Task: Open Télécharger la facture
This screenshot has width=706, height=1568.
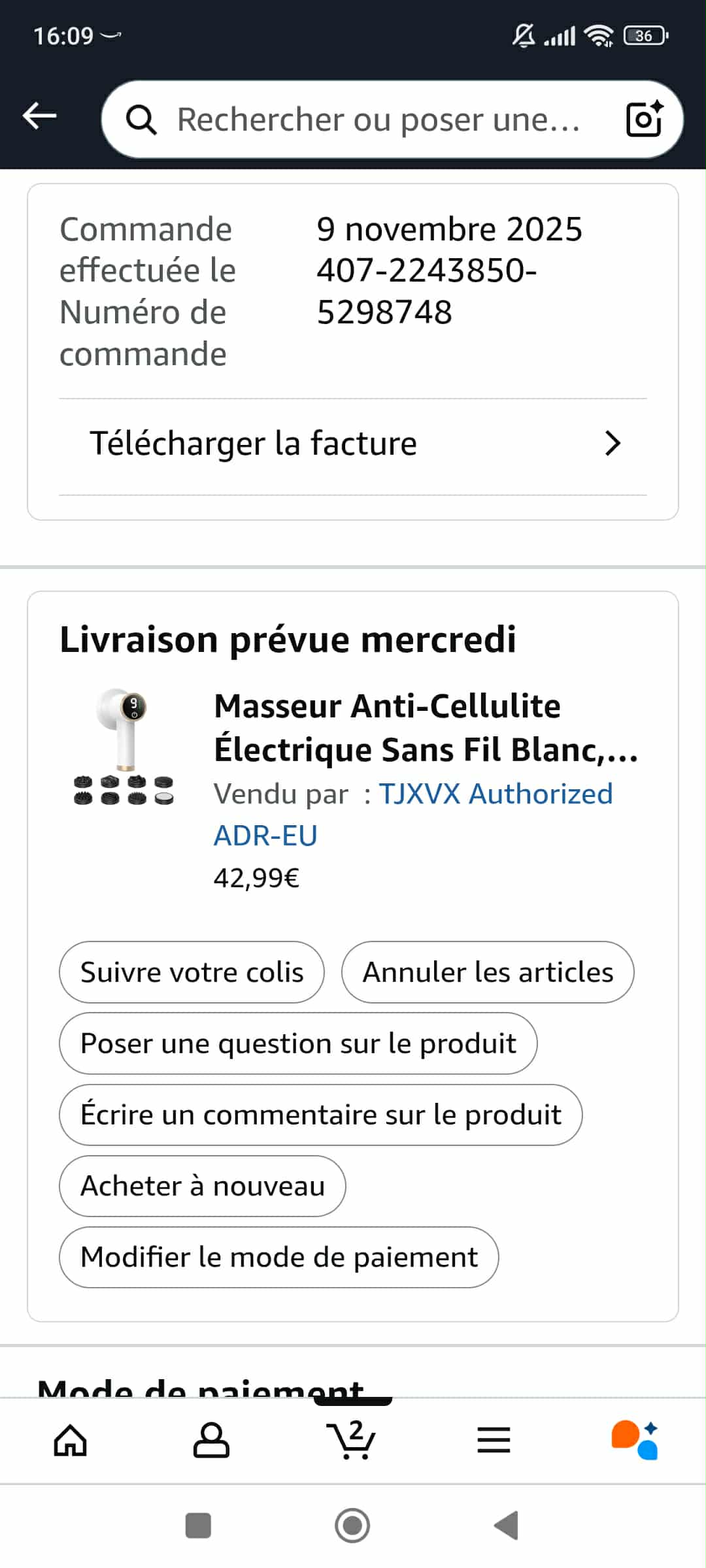Action: point(353,444)
